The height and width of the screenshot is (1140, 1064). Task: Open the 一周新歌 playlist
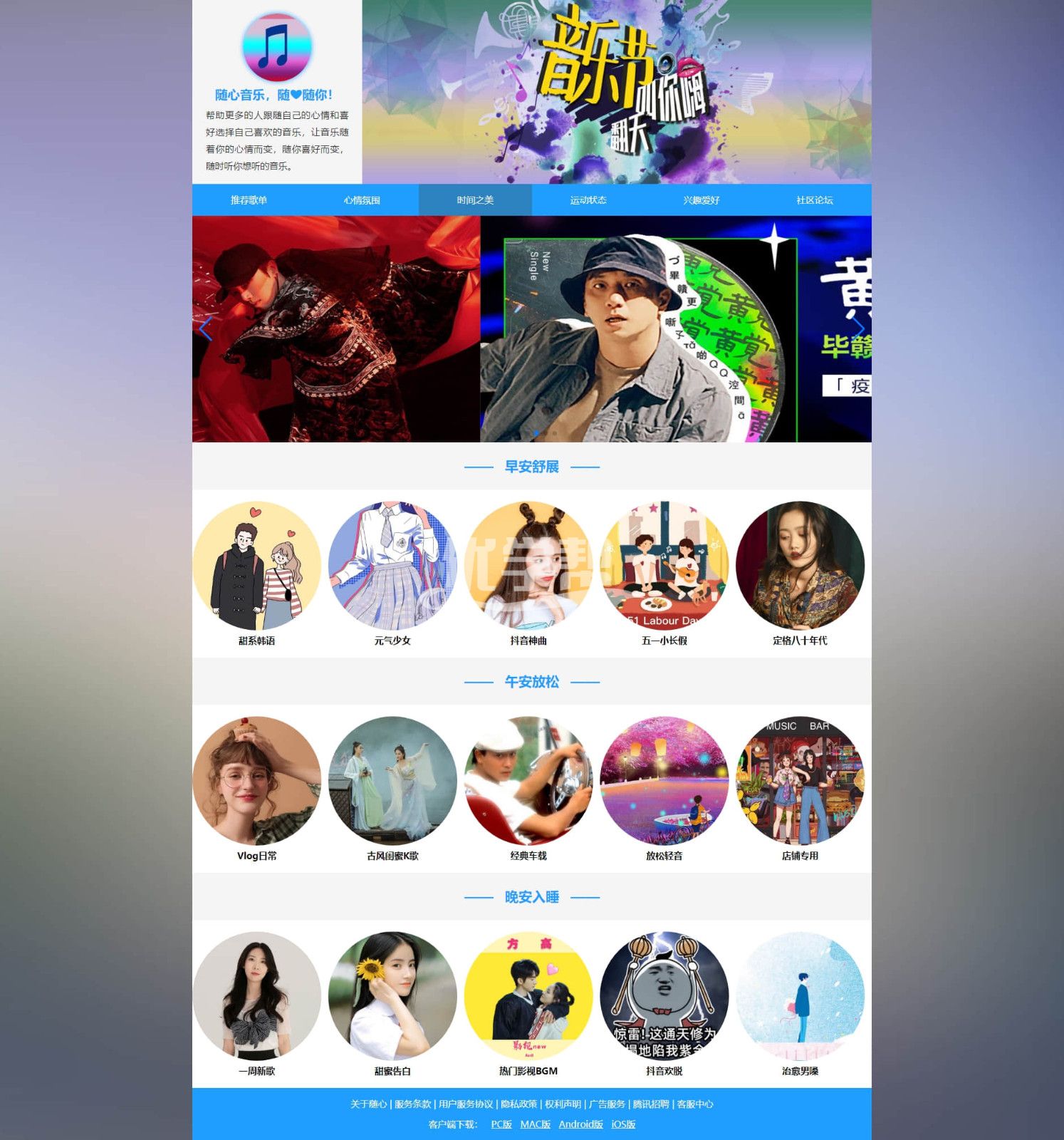[256, 997]
